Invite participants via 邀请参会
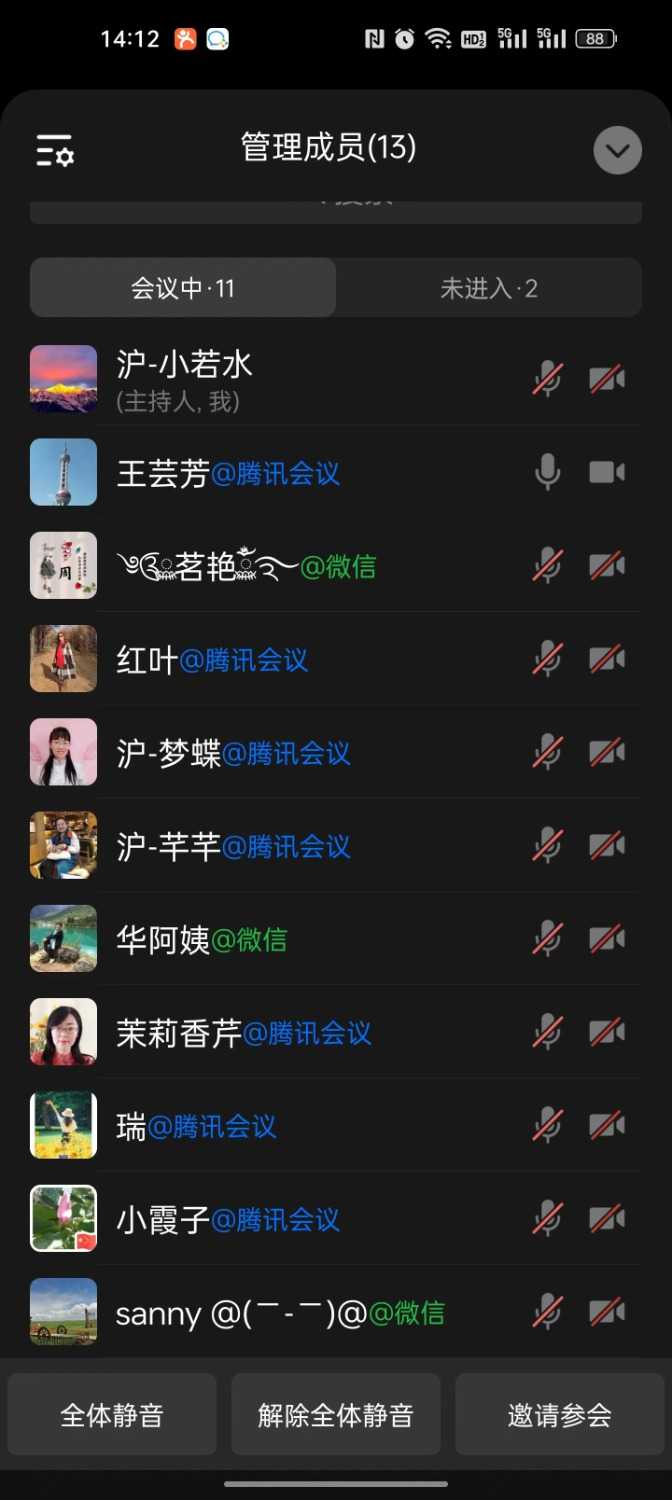The image size is (672, 1500). tap(559, 1415)
